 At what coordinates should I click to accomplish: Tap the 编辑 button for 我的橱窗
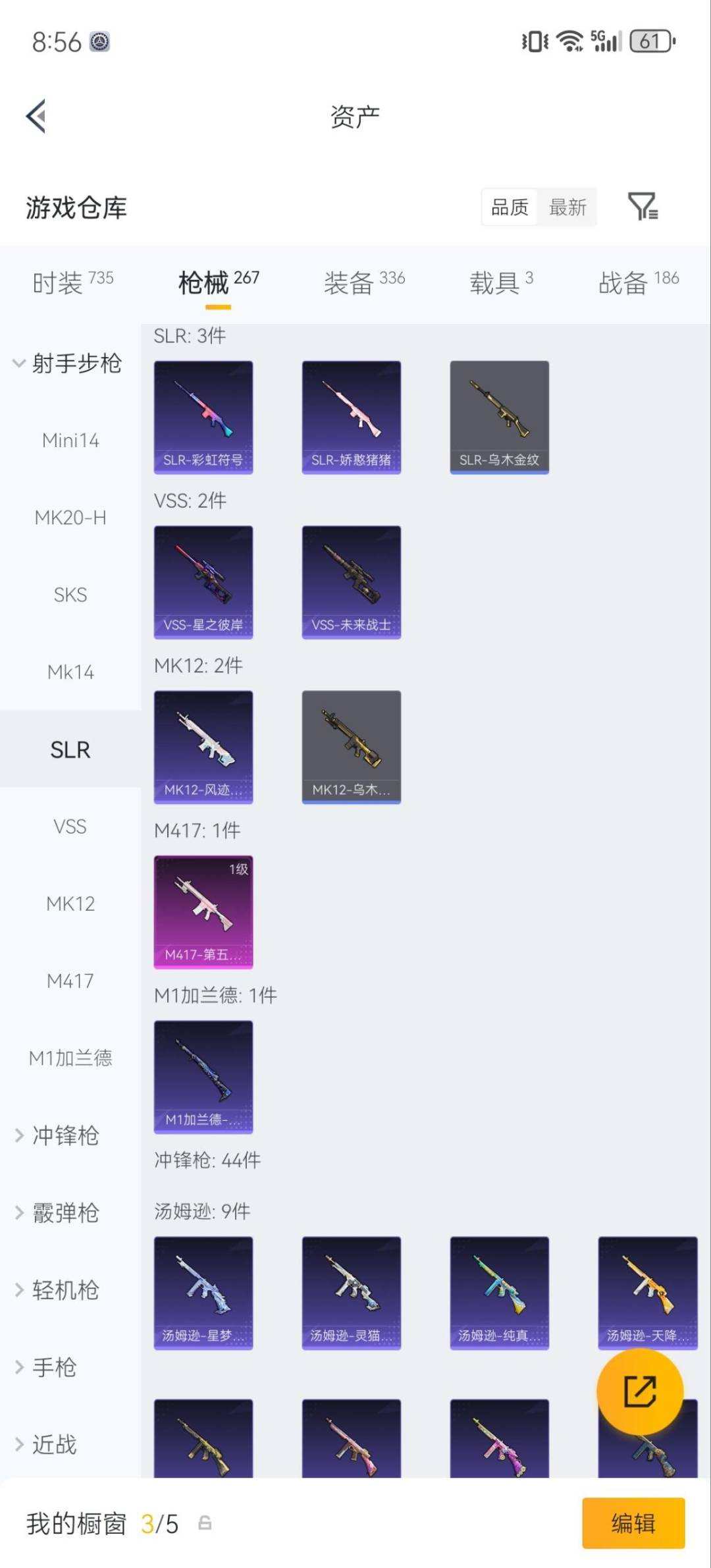[x=633, y=1523]
